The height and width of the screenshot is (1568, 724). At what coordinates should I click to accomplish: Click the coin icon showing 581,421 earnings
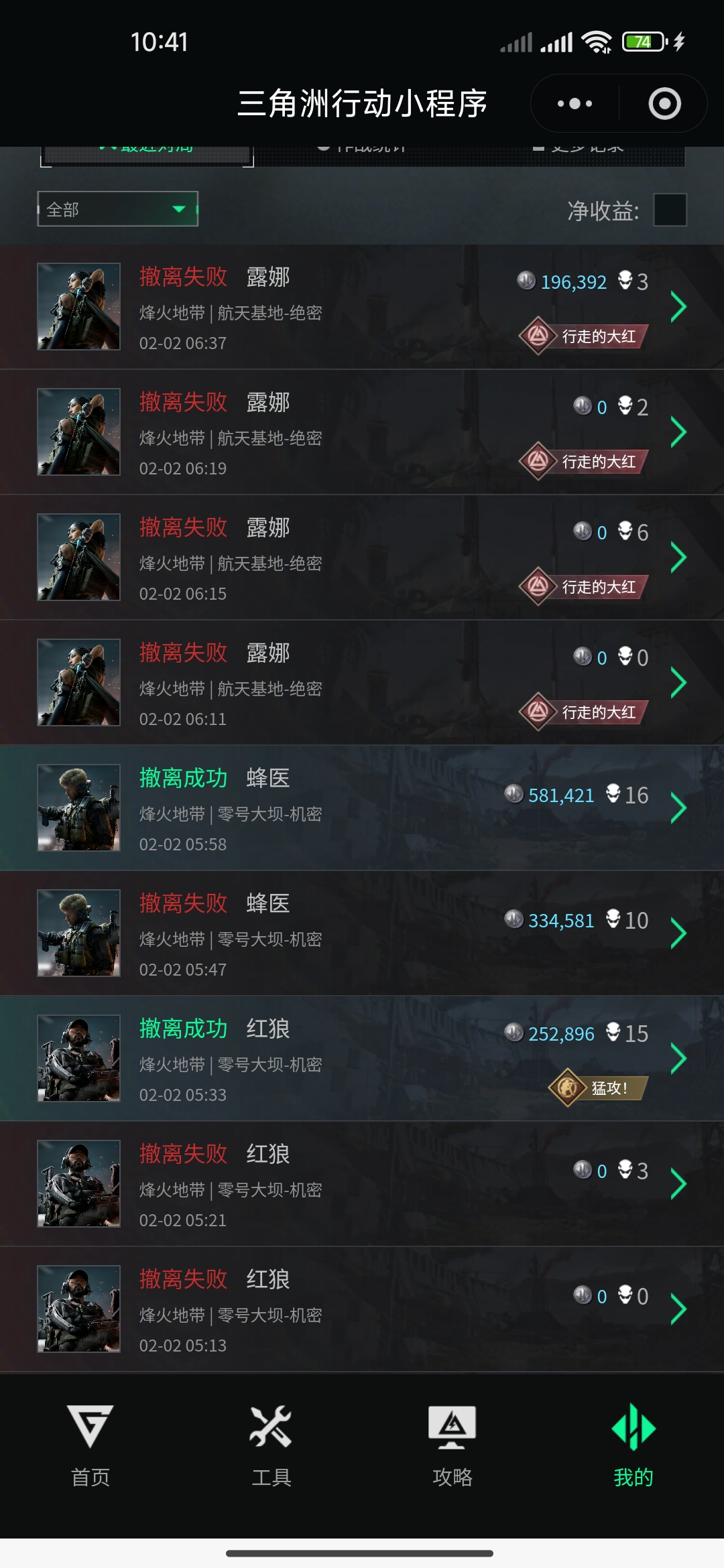pos(514,796)
